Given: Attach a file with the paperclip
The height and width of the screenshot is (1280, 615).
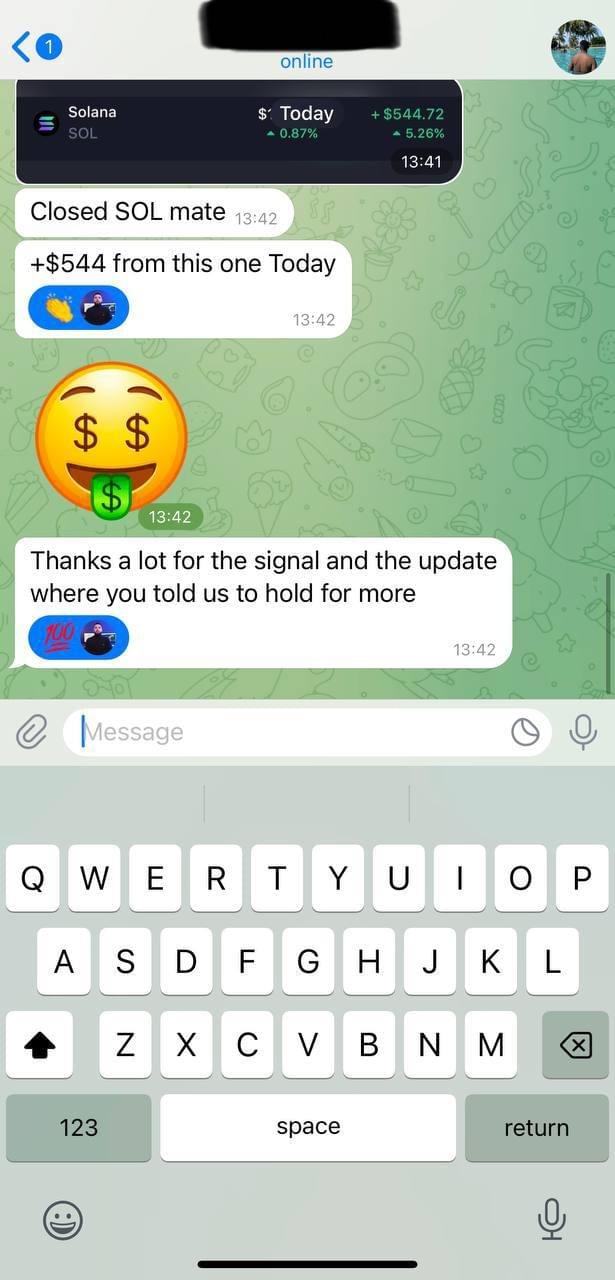Looking at the screenshot, I should click(31, 733).
